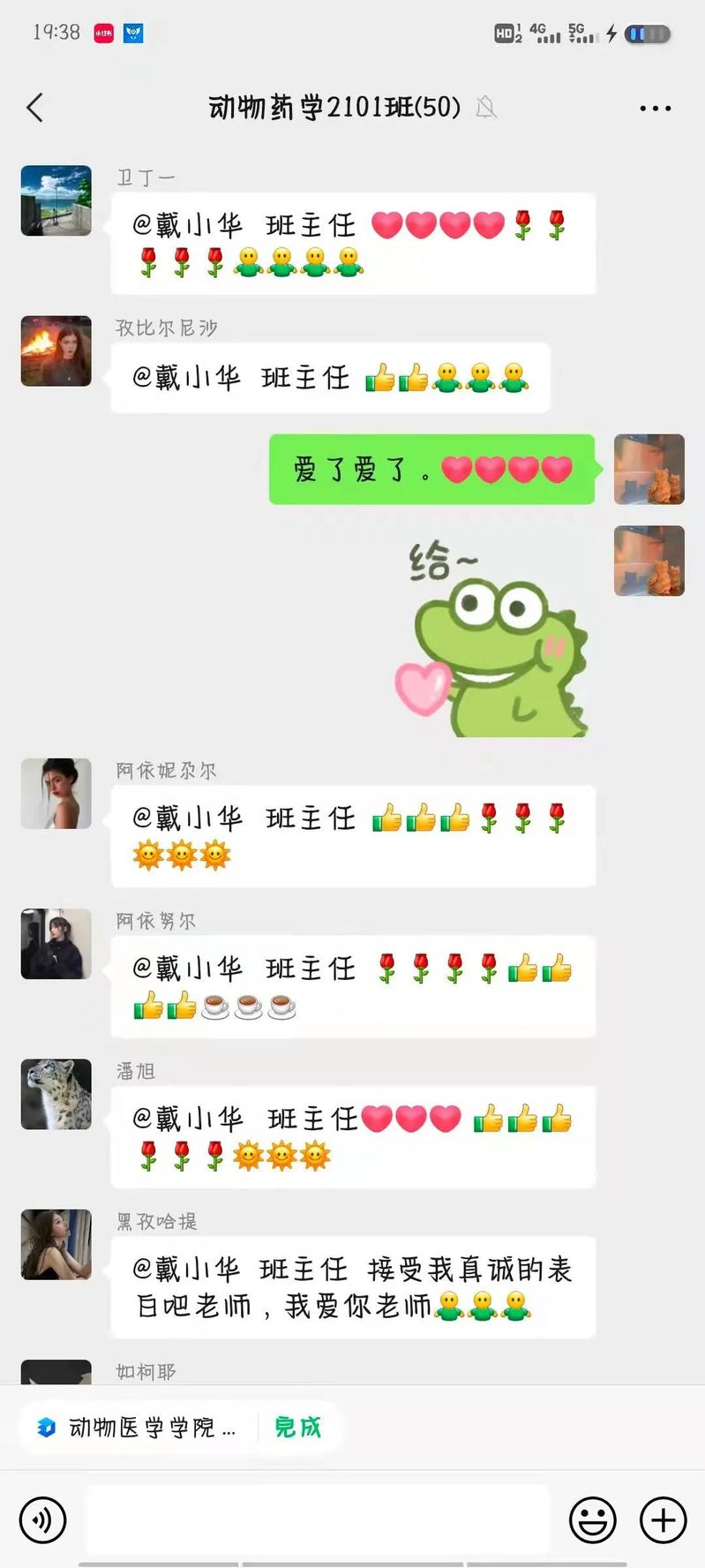The width and height of the screenshot is (705, 1568).
Task: Open the 动物医学学院 mini program bar
Action: pyautogui.click(x=141, y=1428)
